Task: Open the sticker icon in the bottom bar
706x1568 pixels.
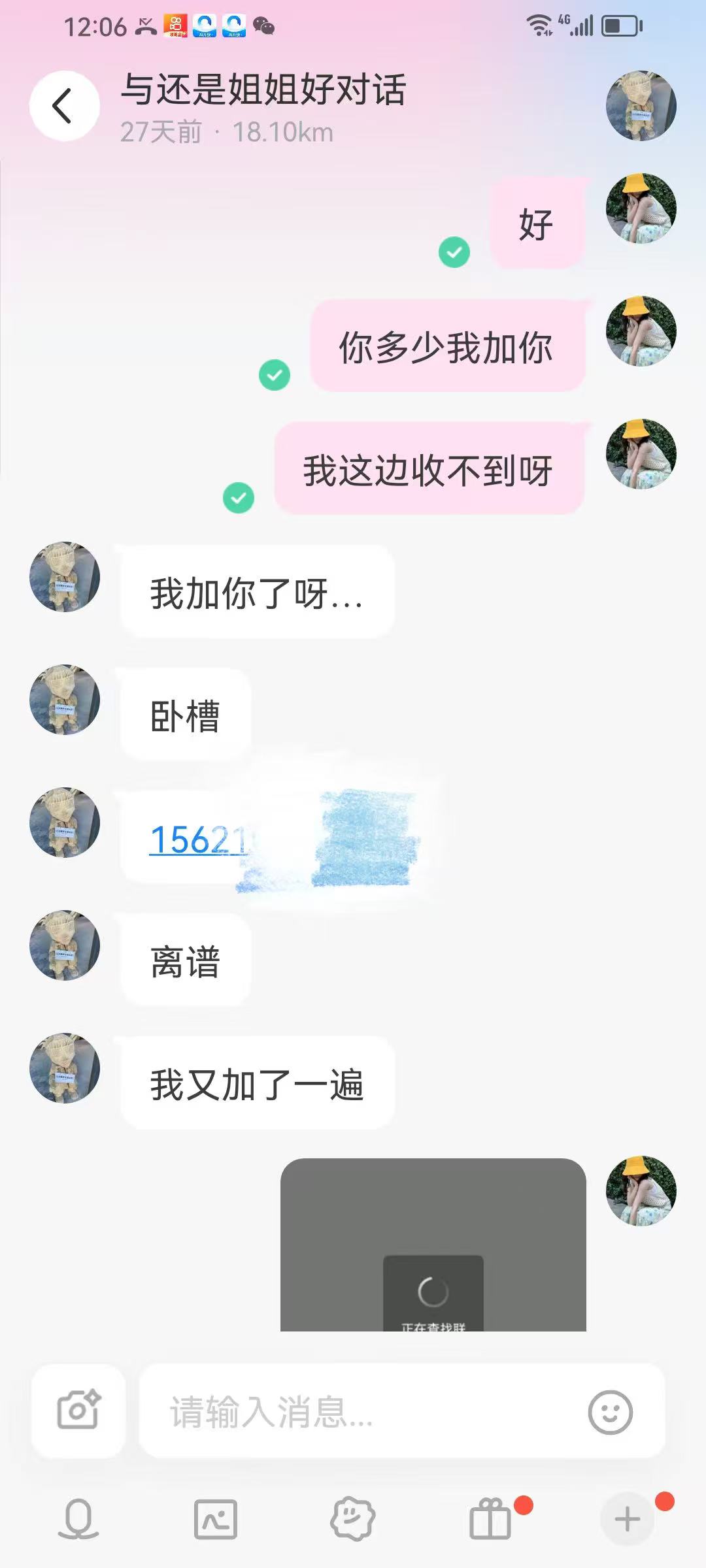Action: [x=352, y=1518]
